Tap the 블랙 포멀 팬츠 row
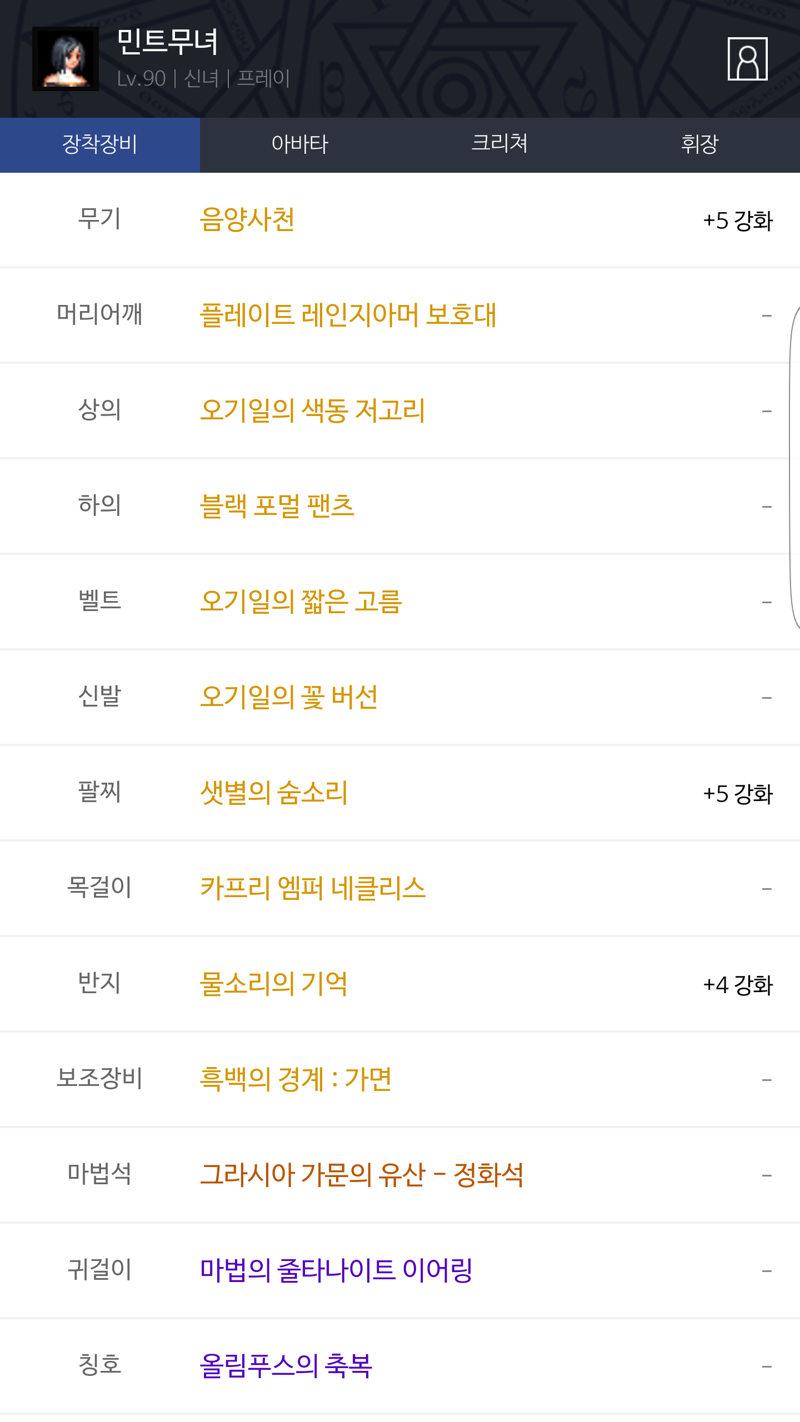 (400, 506)
